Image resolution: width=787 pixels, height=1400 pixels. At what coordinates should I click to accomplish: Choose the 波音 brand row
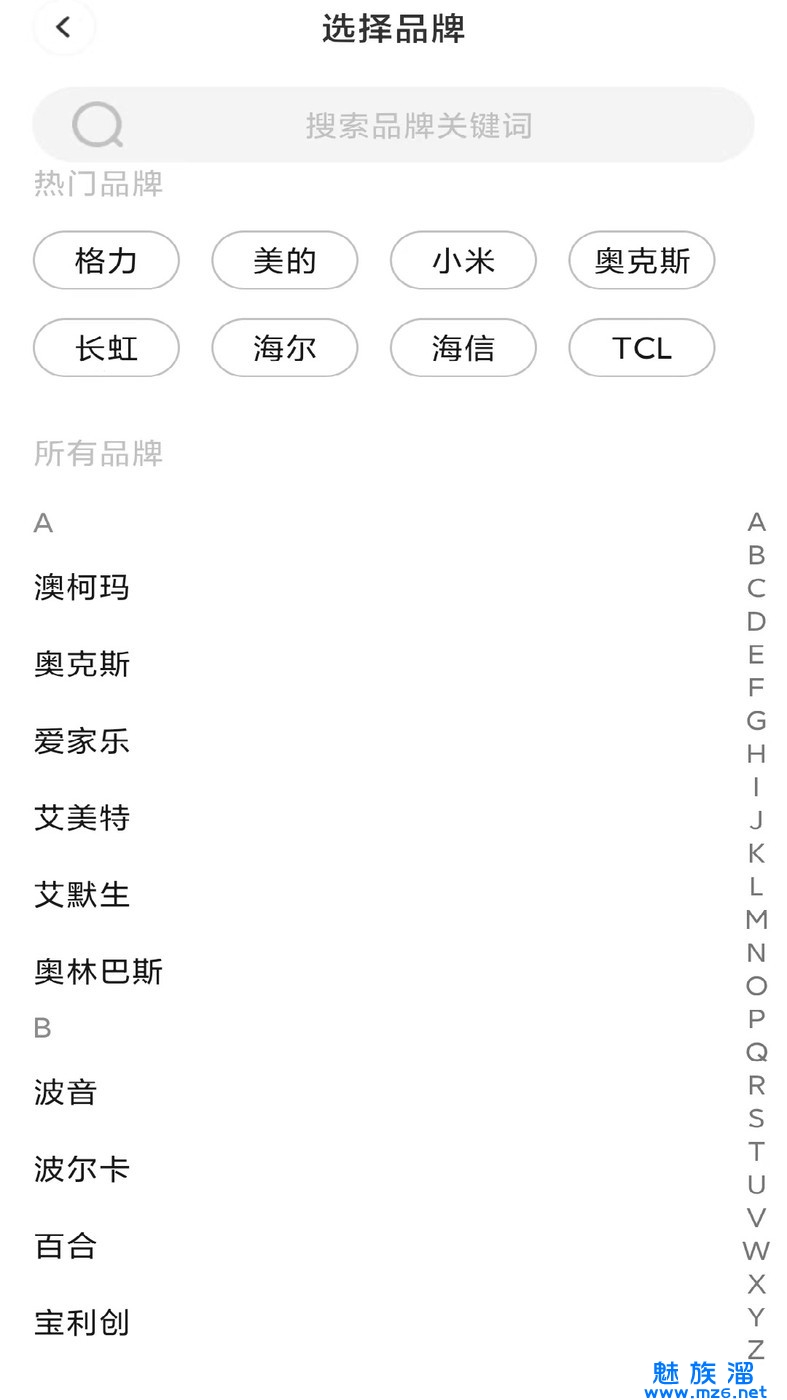click(66, 1092)
